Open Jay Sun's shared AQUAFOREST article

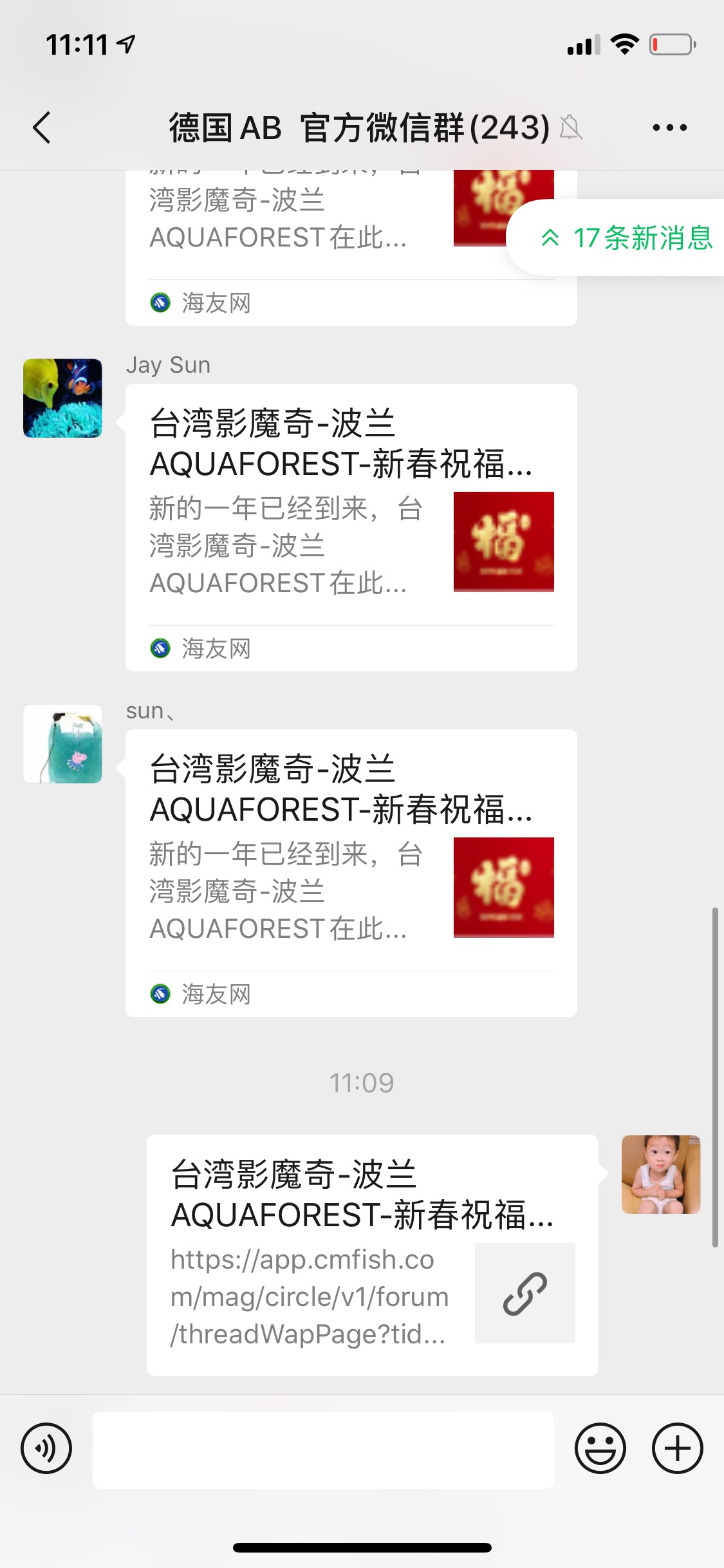pos(351,515)
